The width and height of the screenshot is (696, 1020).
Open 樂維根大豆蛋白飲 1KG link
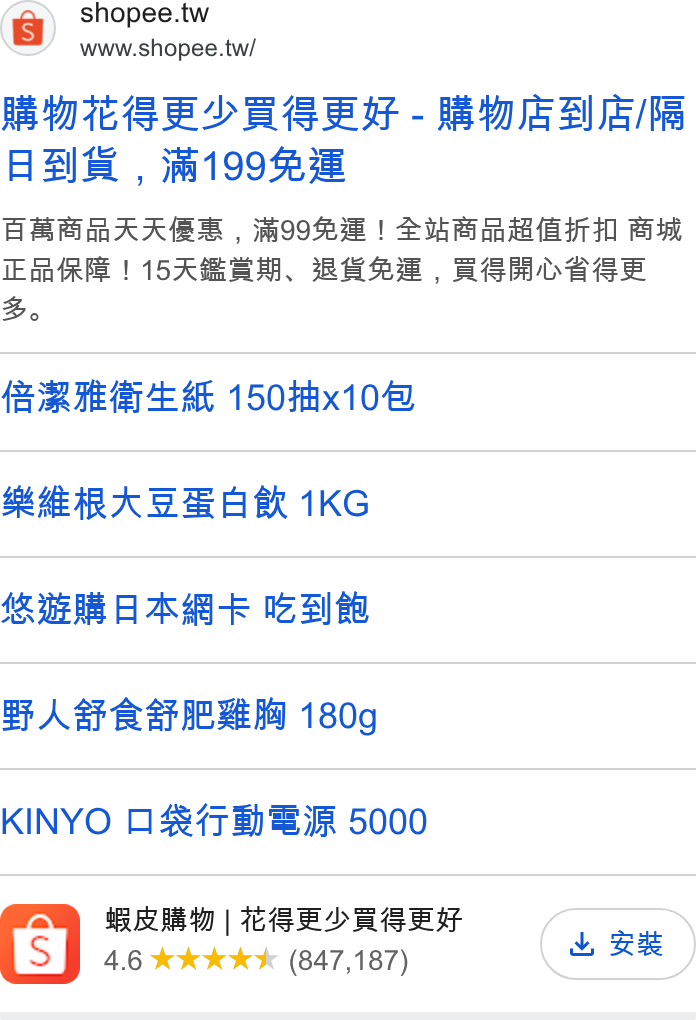coord(186,503)
